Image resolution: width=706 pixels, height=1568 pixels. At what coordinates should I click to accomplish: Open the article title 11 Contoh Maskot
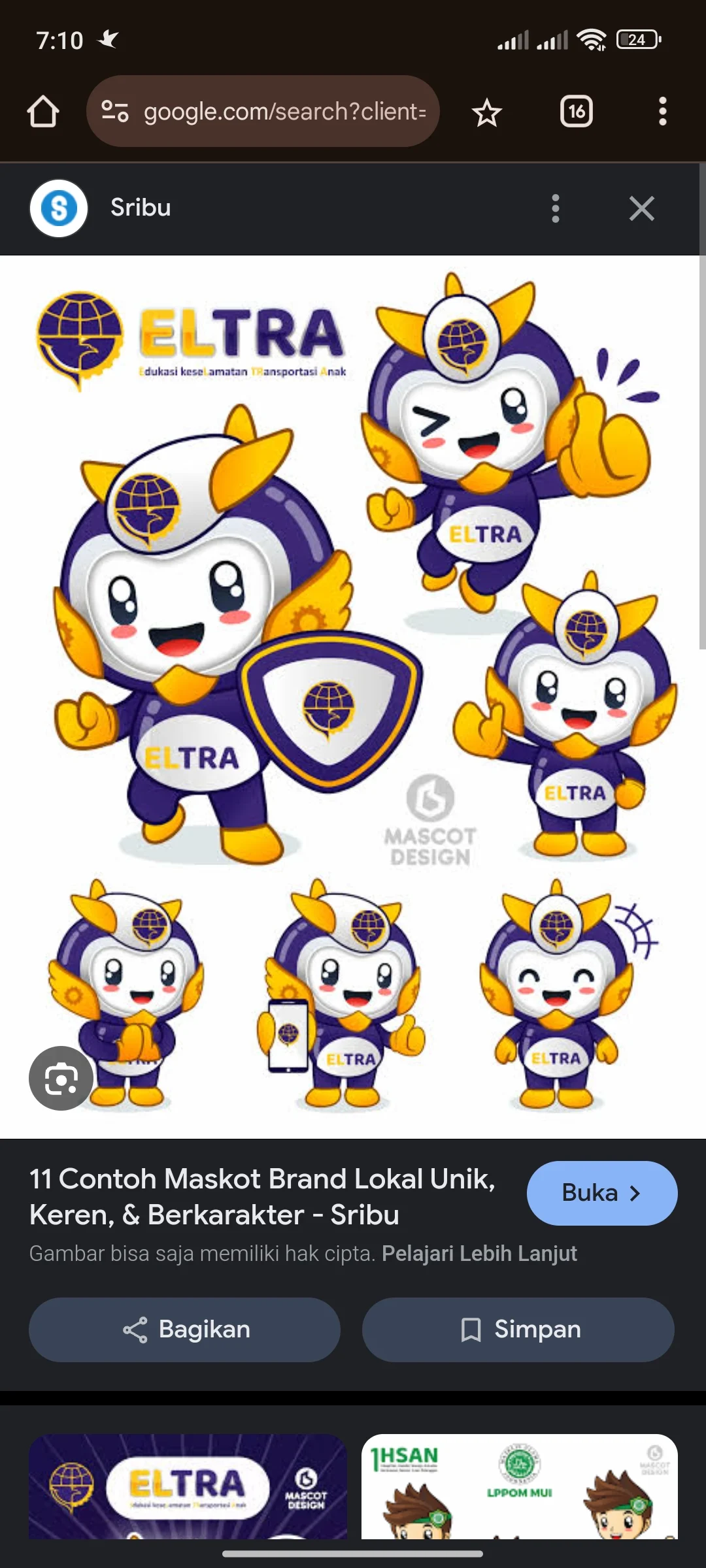tap(261, 1197)
